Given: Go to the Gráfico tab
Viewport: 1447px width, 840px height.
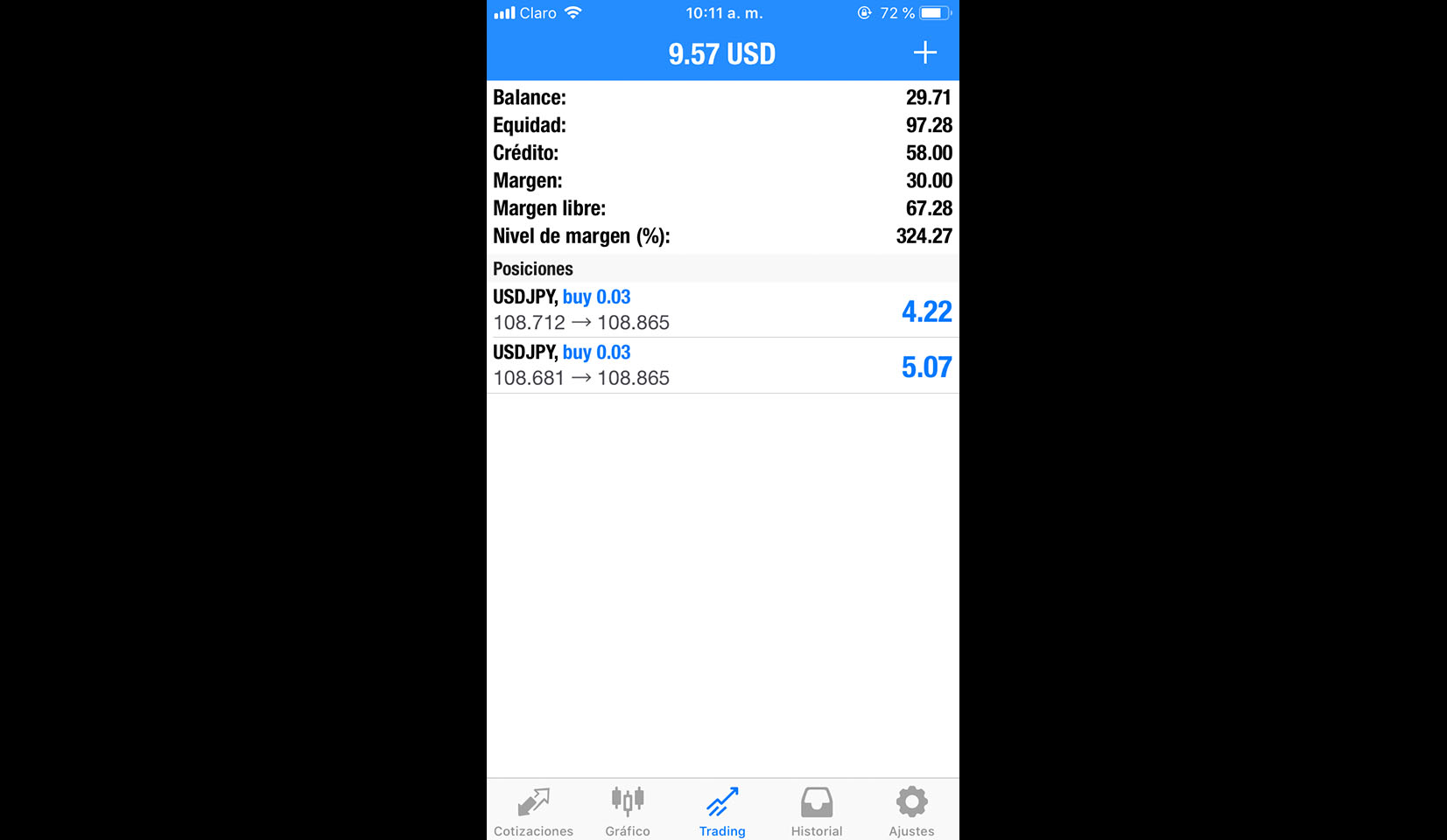Looking at the screenshot, I should (x=628, y=811).
